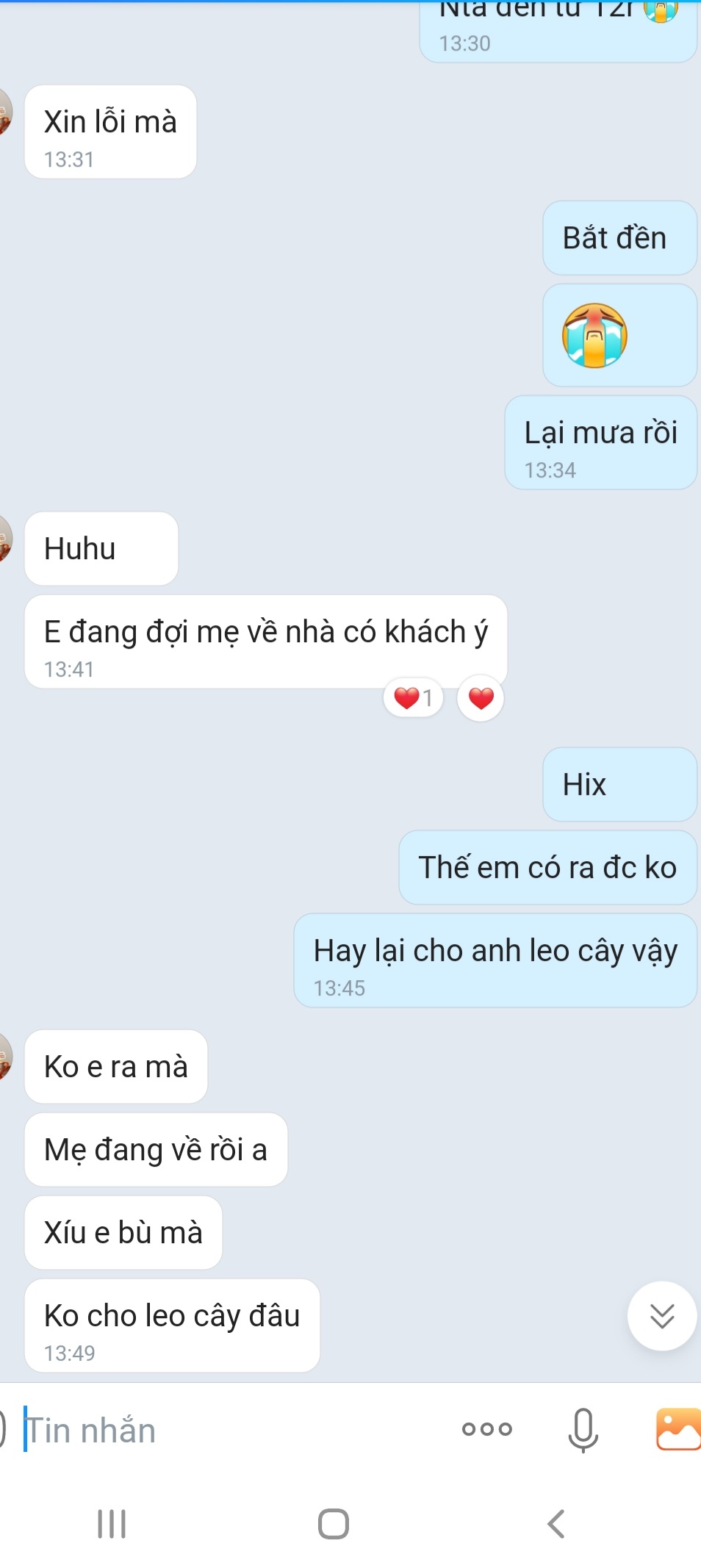
Task: Open the photo gallery picker
Action: 677,1429
